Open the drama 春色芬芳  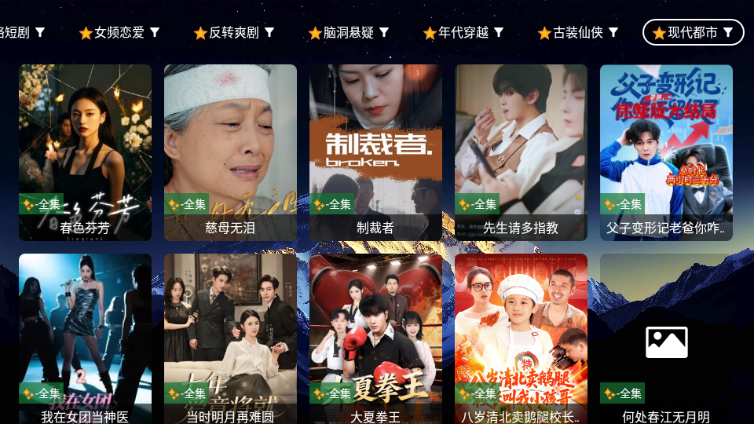tap(85, 150)
